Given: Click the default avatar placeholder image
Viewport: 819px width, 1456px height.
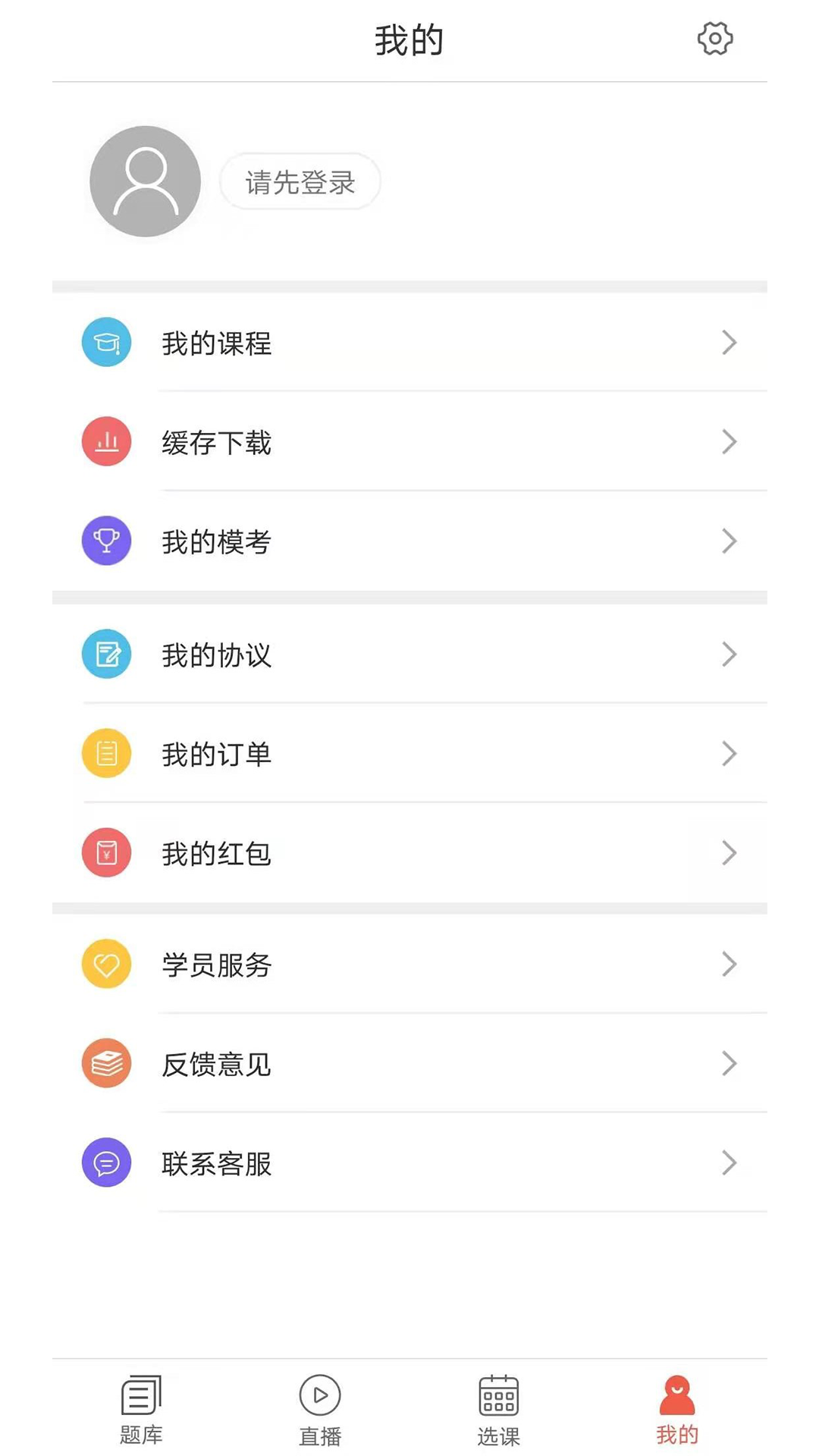Looking at the screenshot, I should click(x=144, y=180).
